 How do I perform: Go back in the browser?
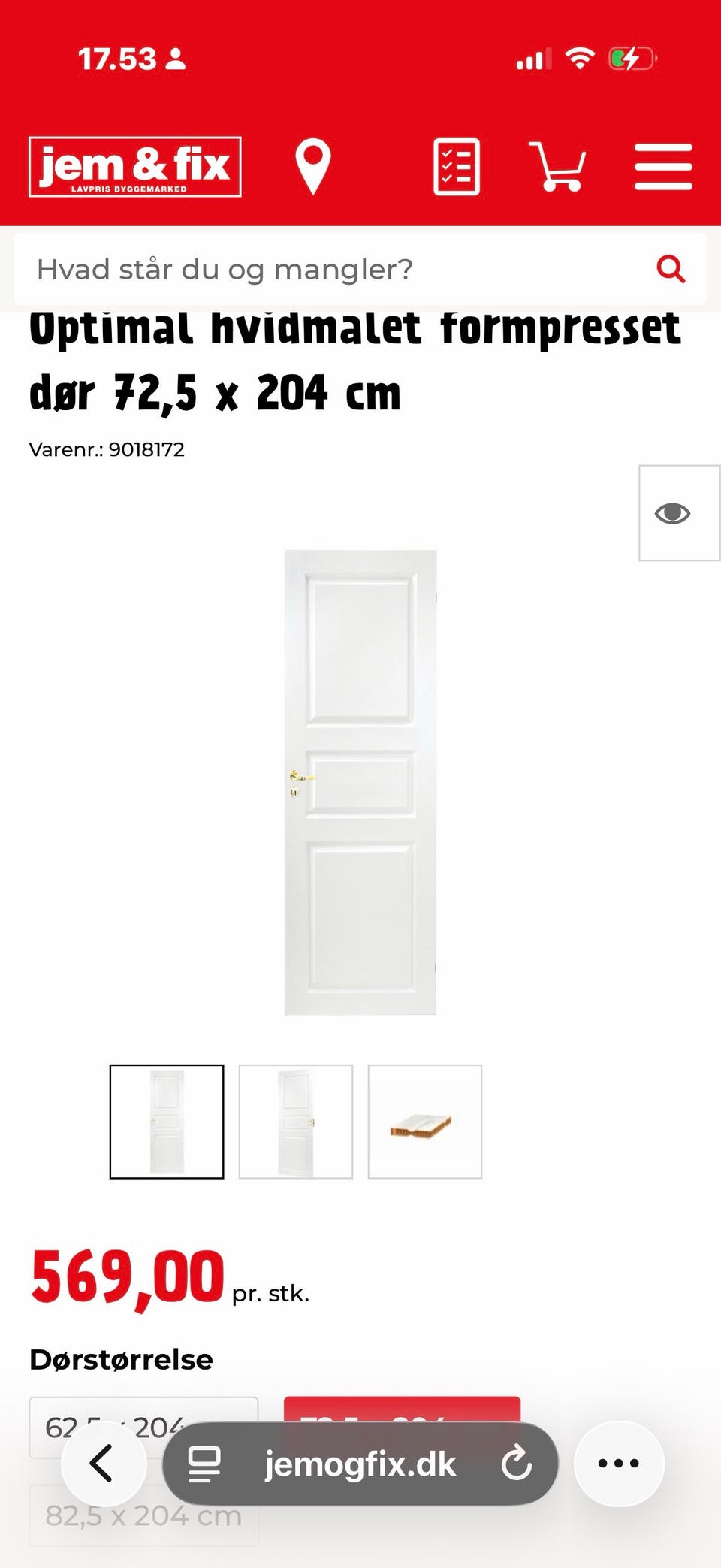coord(103,1463)
